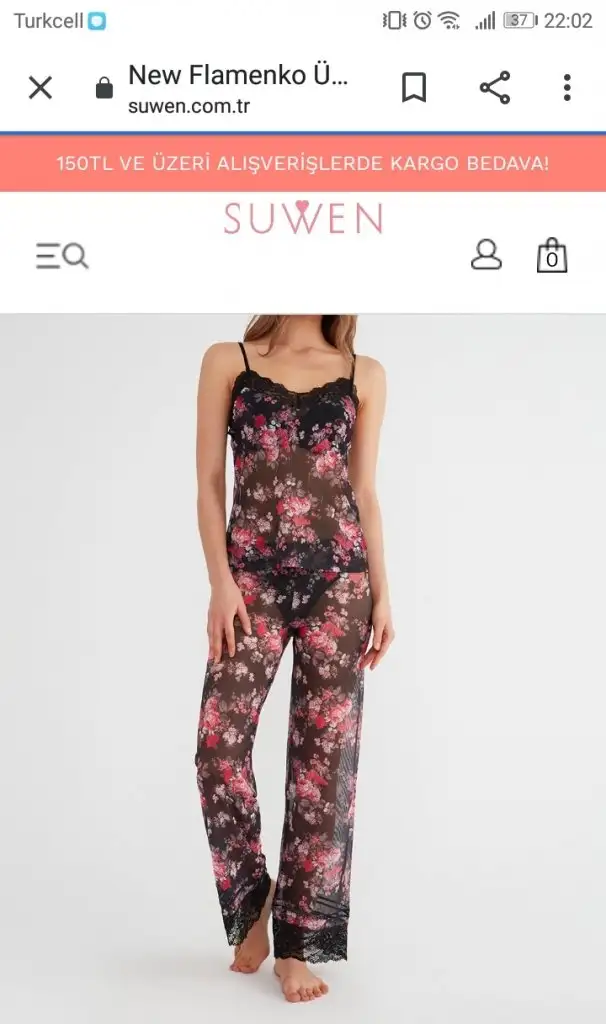The height and width of the screenshot is (1024, 606).
Task: Bookmark this Suwen page
Action: [x=414, y=88]
